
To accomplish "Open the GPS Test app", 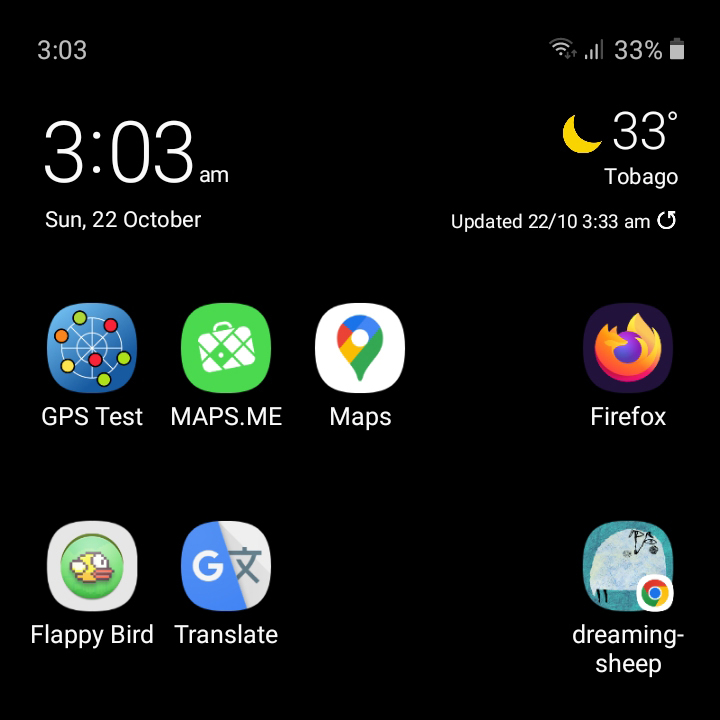I will click(x=92, y=349).
